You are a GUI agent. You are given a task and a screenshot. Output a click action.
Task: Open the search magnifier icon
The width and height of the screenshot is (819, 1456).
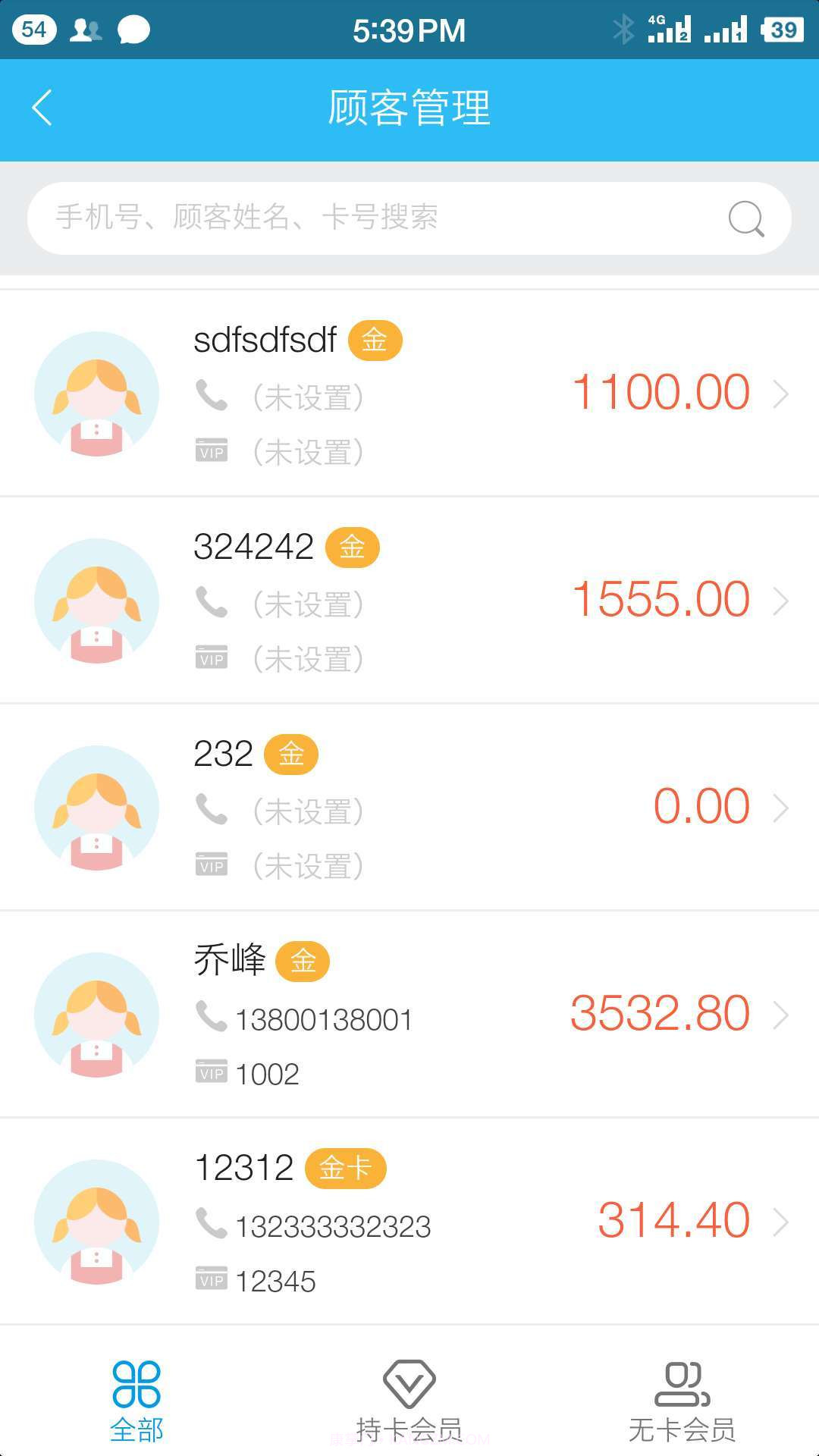[746, 219]
